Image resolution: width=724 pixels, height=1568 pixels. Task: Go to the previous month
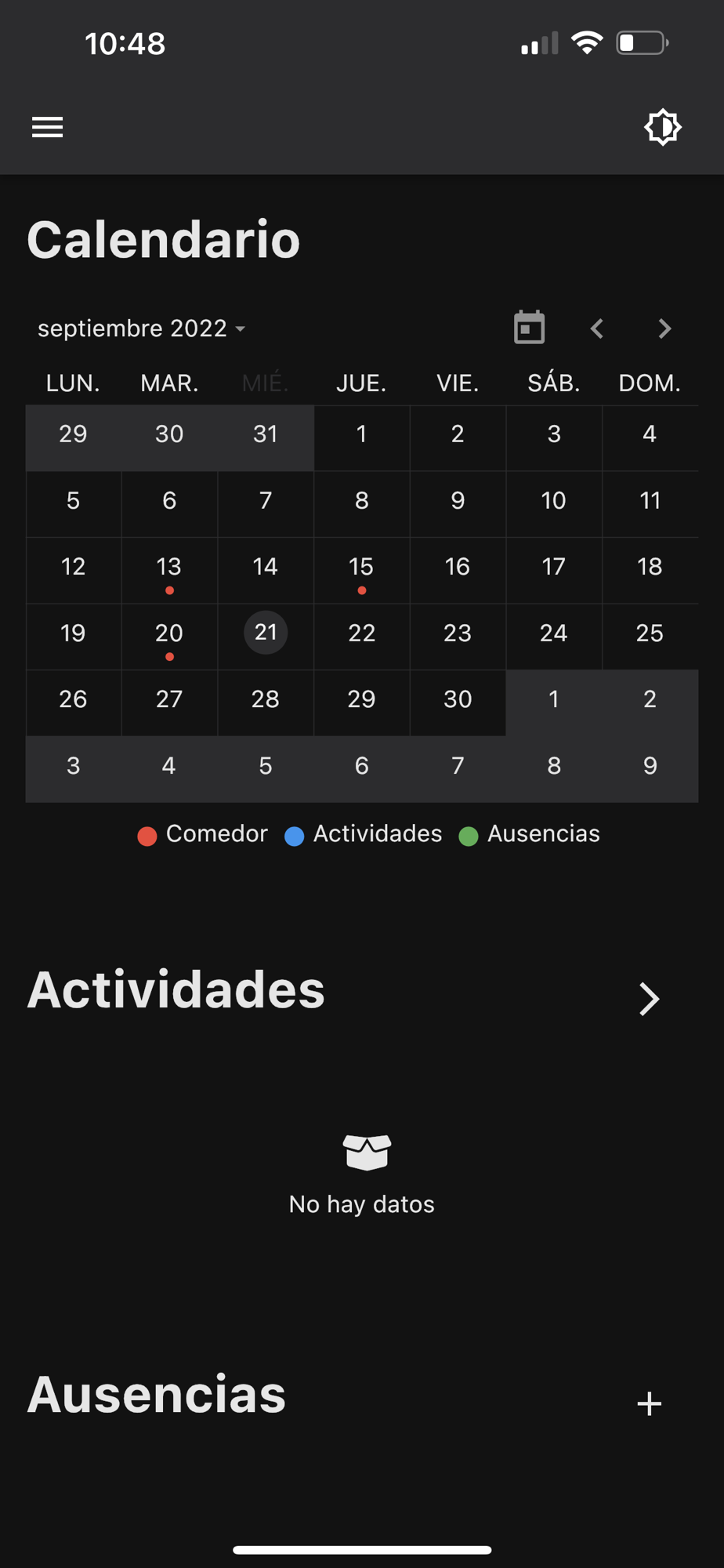click(x=597, y=328)
